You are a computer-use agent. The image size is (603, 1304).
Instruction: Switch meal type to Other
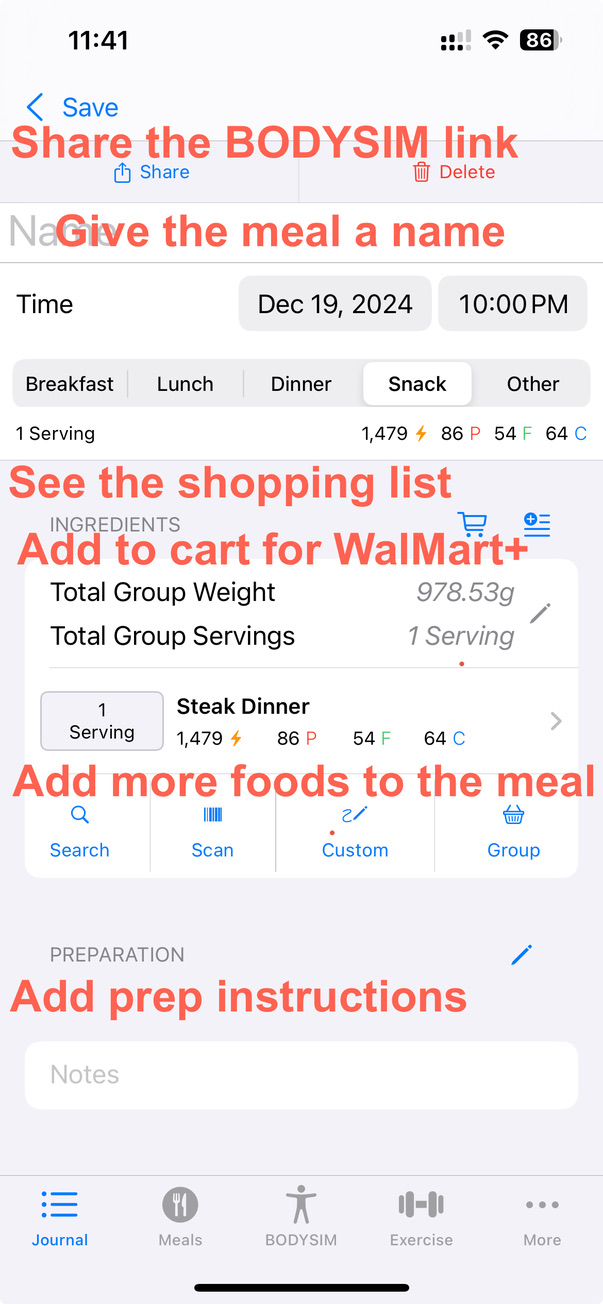click(532, 384)
